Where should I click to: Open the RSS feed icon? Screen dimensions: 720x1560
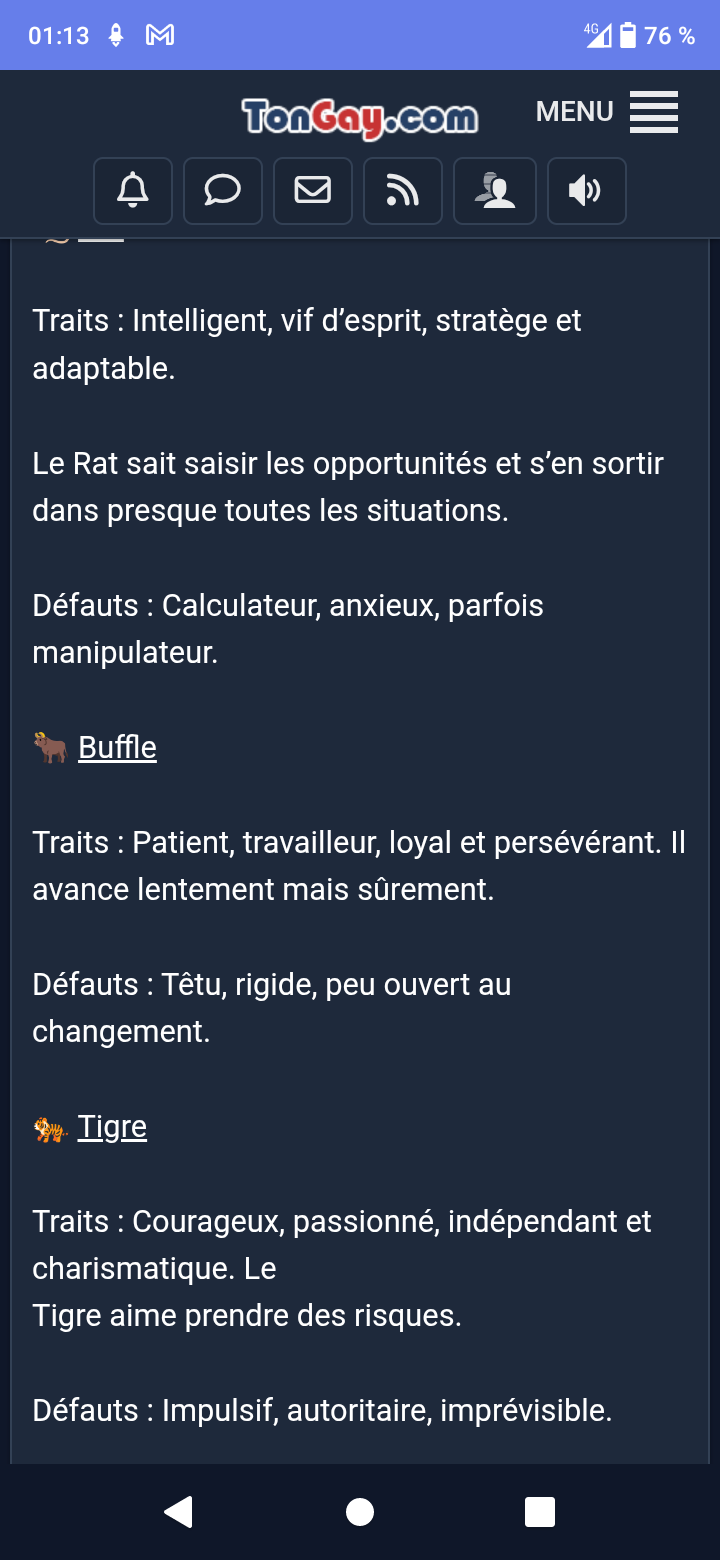[402, 190]
